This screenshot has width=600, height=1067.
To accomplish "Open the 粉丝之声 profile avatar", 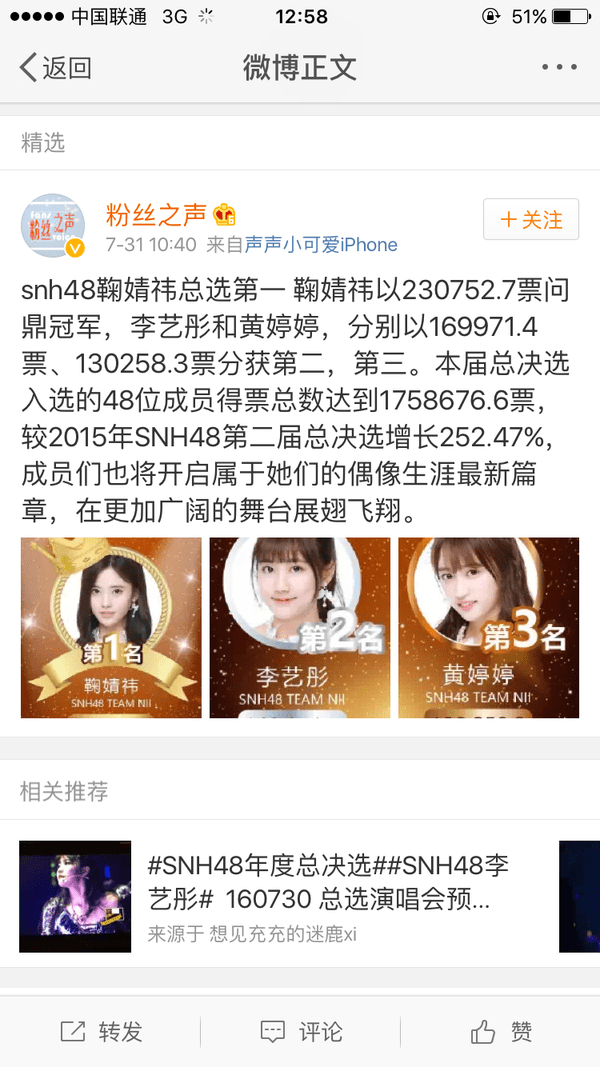I will (x=53, y=226).
